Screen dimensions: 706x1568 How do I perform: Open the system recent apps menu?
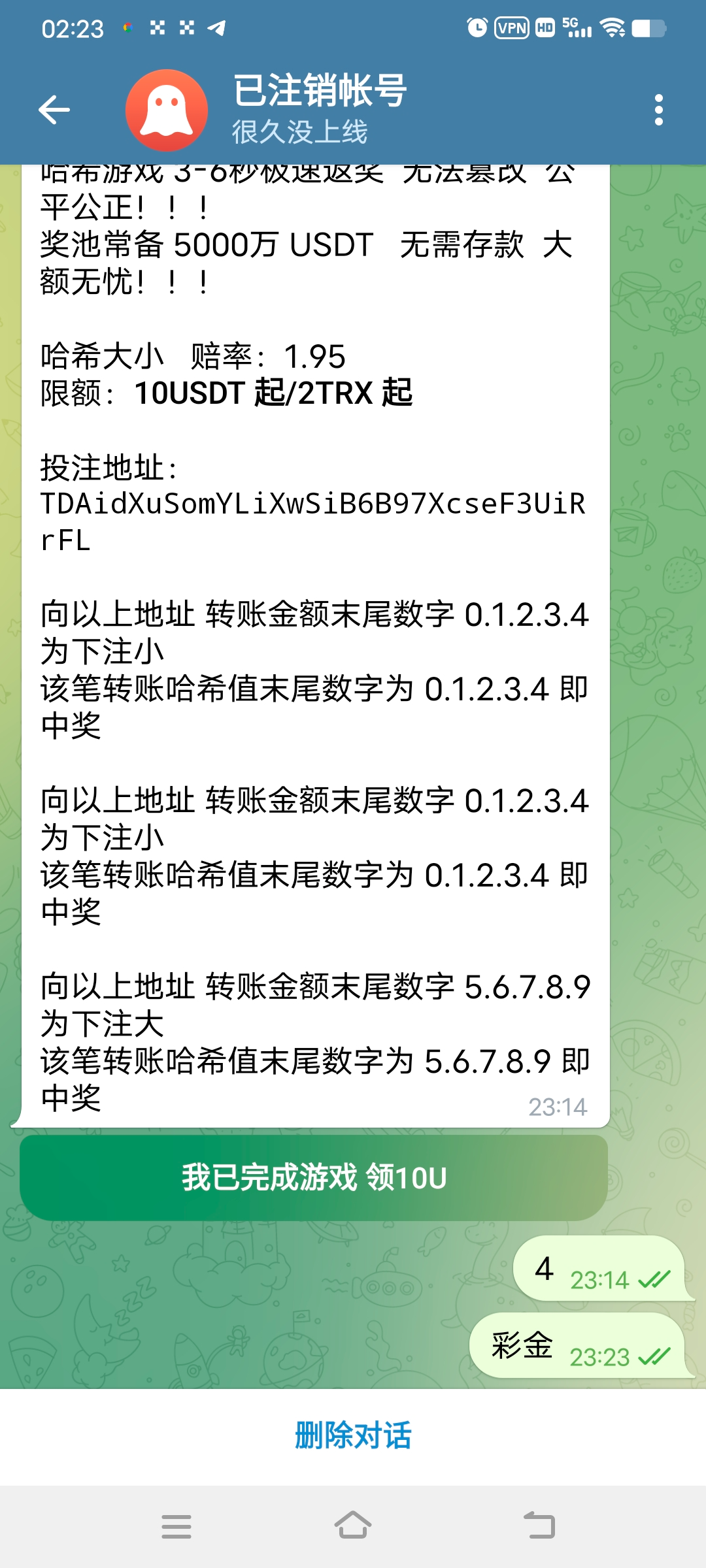(176, 1527)
